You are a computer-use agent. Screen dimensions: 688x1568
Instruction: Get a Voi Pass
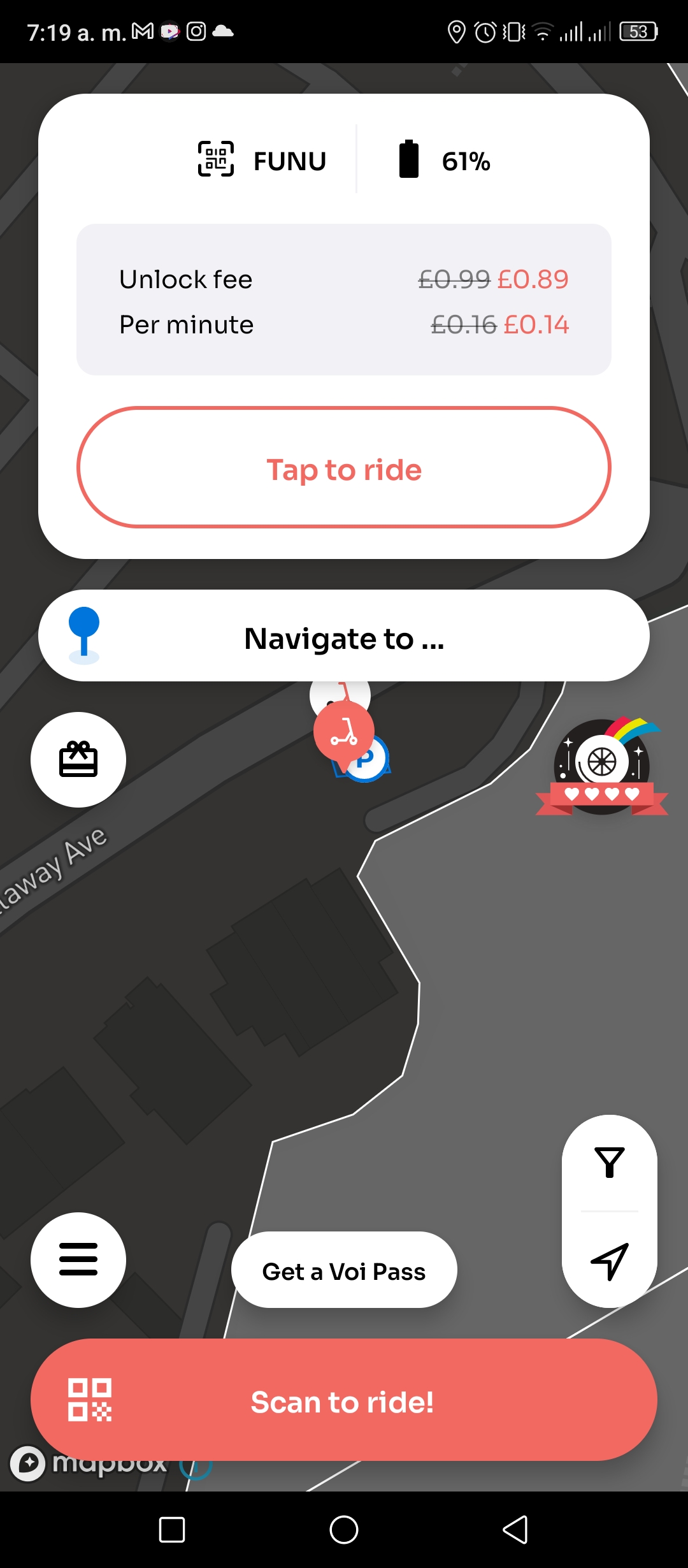344,1270
